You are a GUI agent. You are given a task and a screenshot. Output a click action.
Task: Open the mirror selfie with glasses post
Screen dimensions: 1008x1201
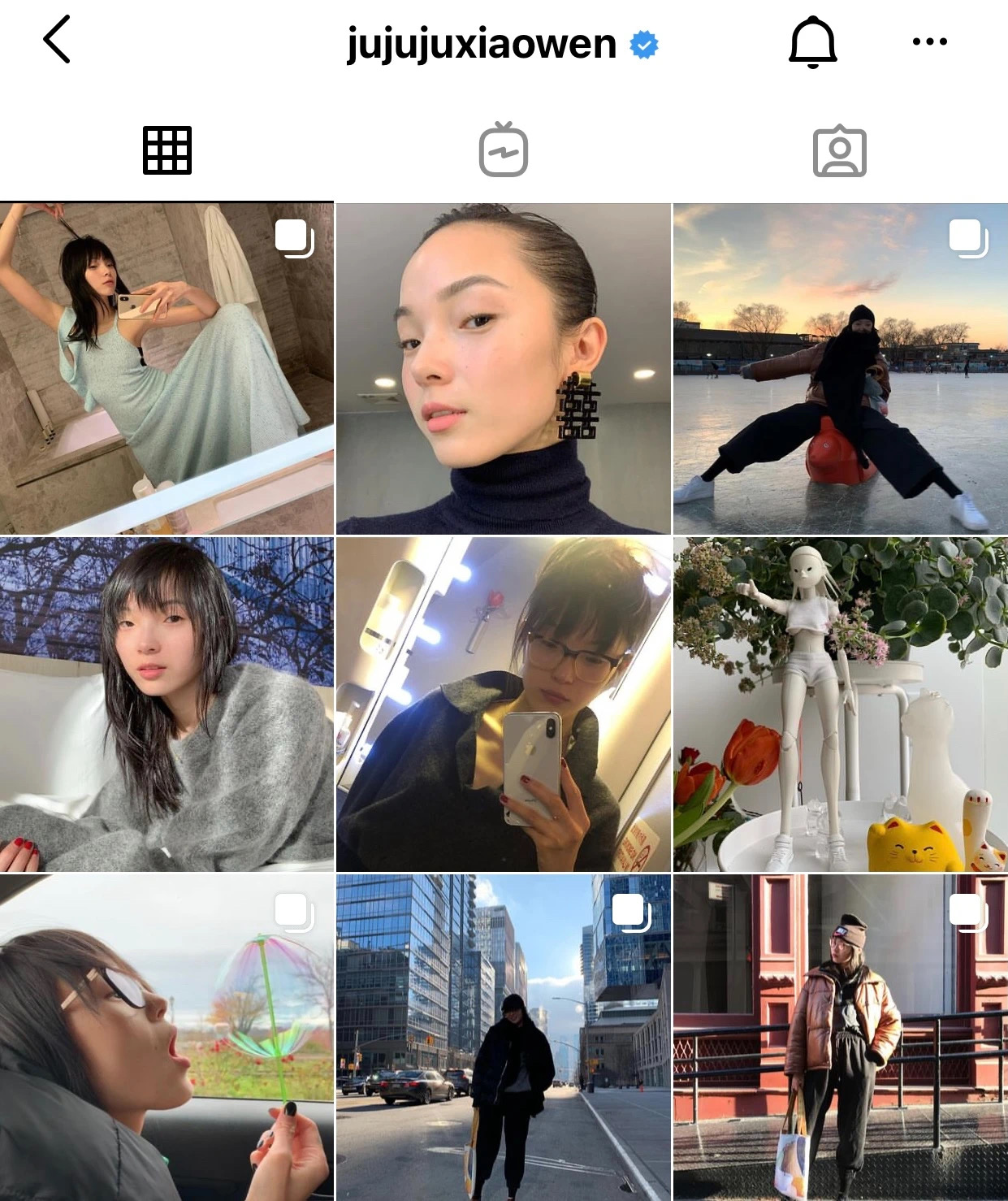pos(504,704)
